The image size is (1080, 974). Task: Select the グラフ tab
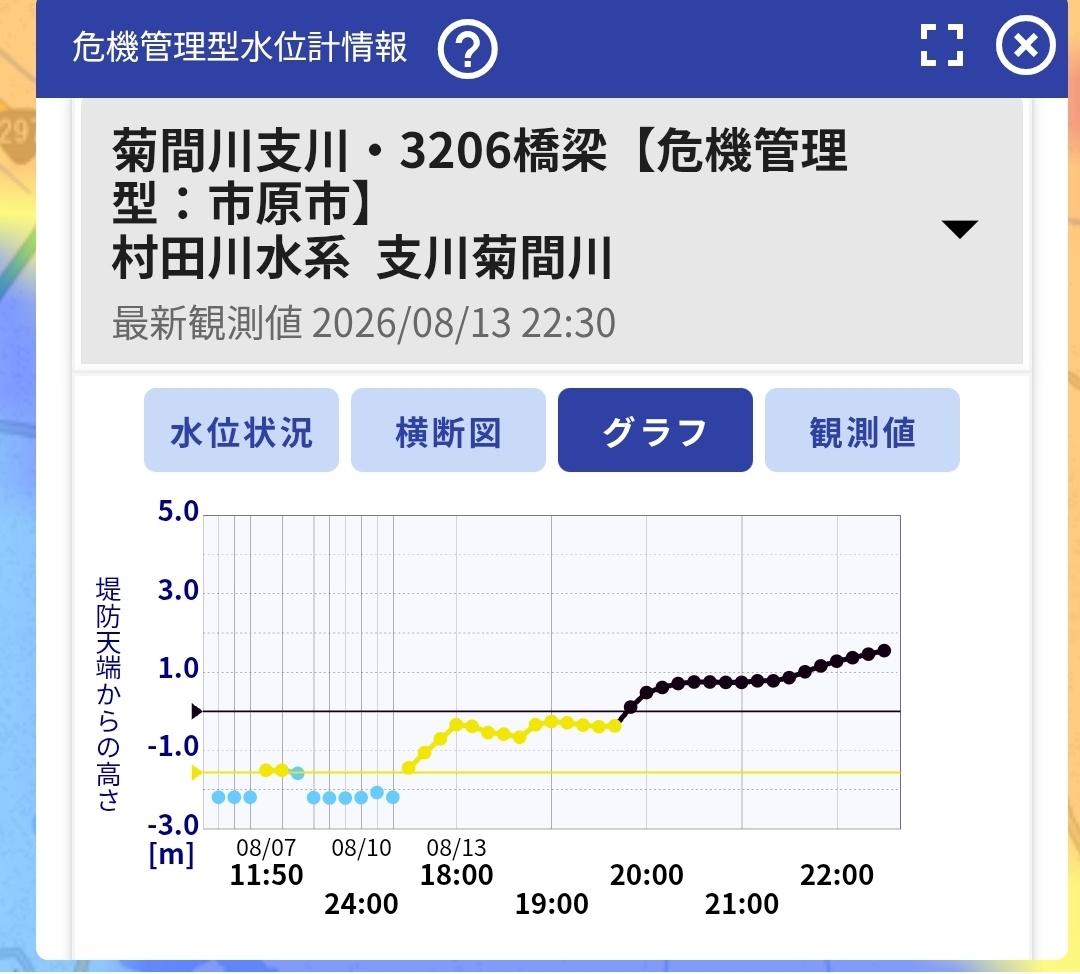pos(655,431)
